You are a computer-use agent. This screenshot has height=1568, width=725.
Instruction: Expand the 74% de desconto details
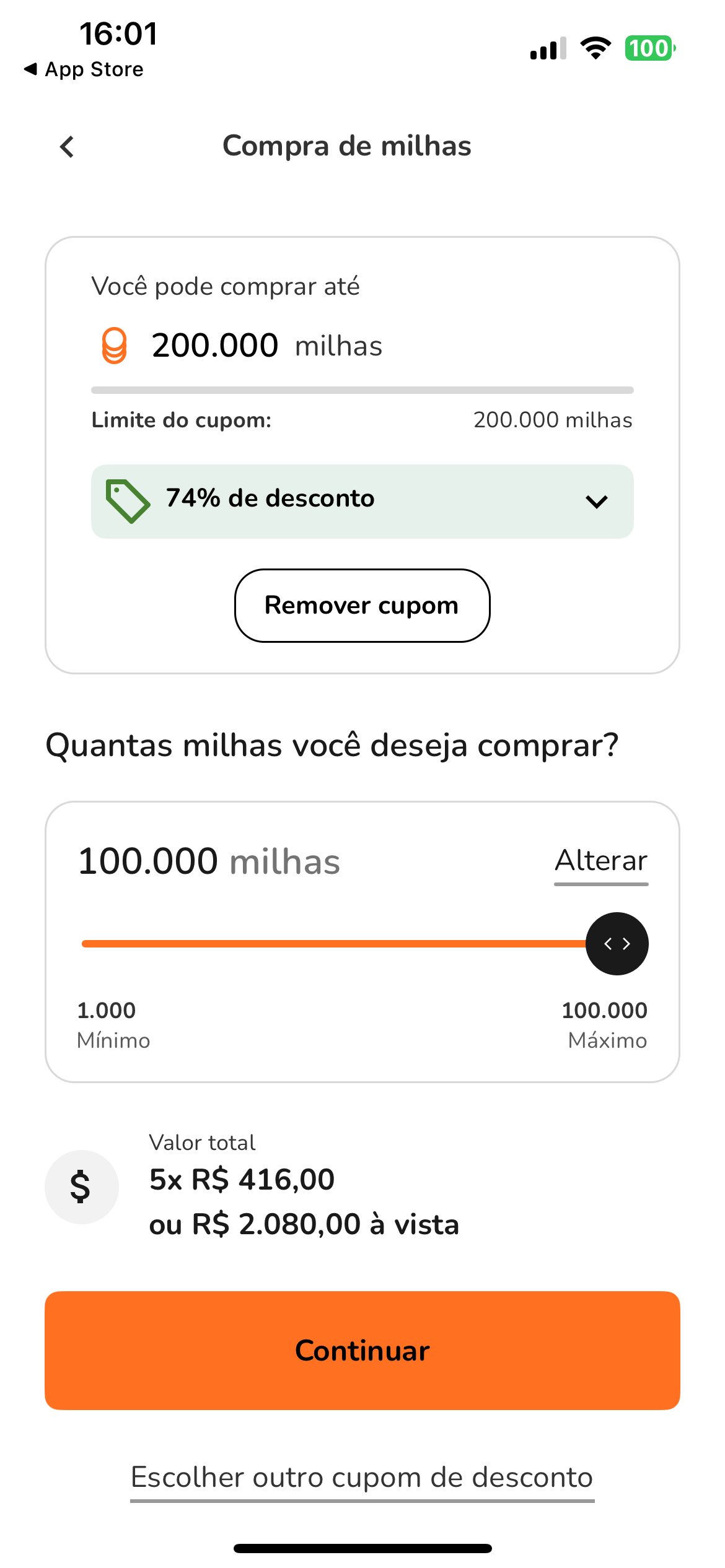[x=362, y=501]
